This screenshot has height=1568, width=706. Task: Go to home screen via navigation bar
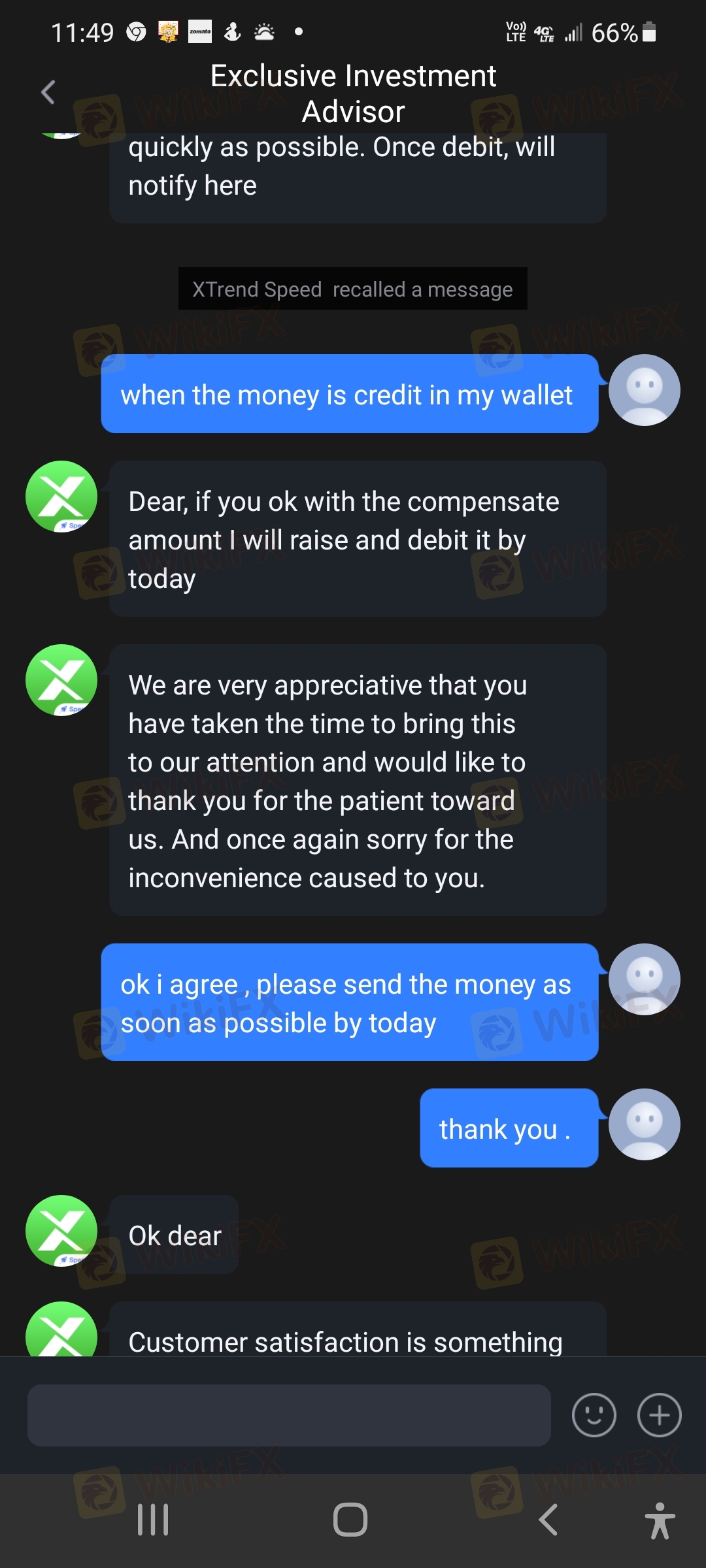point(350,1520)
